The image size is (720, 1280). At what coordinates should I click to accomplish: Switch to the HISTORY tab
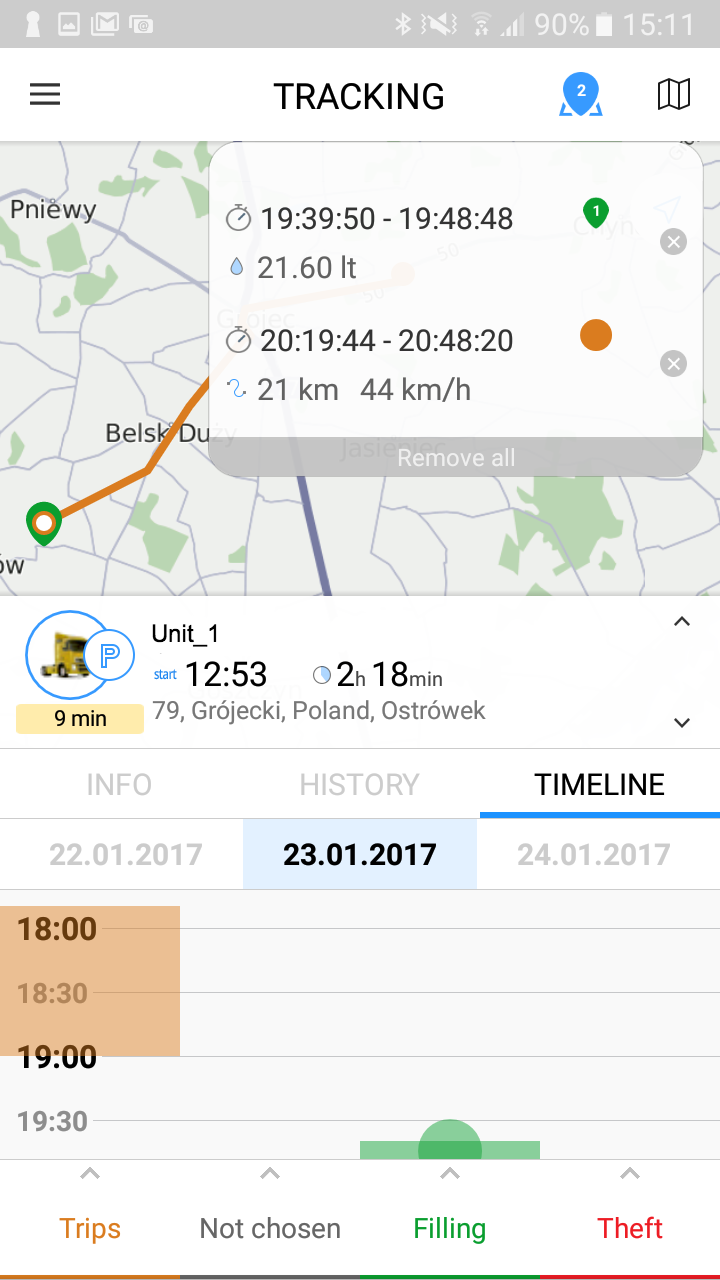[359, 785]
